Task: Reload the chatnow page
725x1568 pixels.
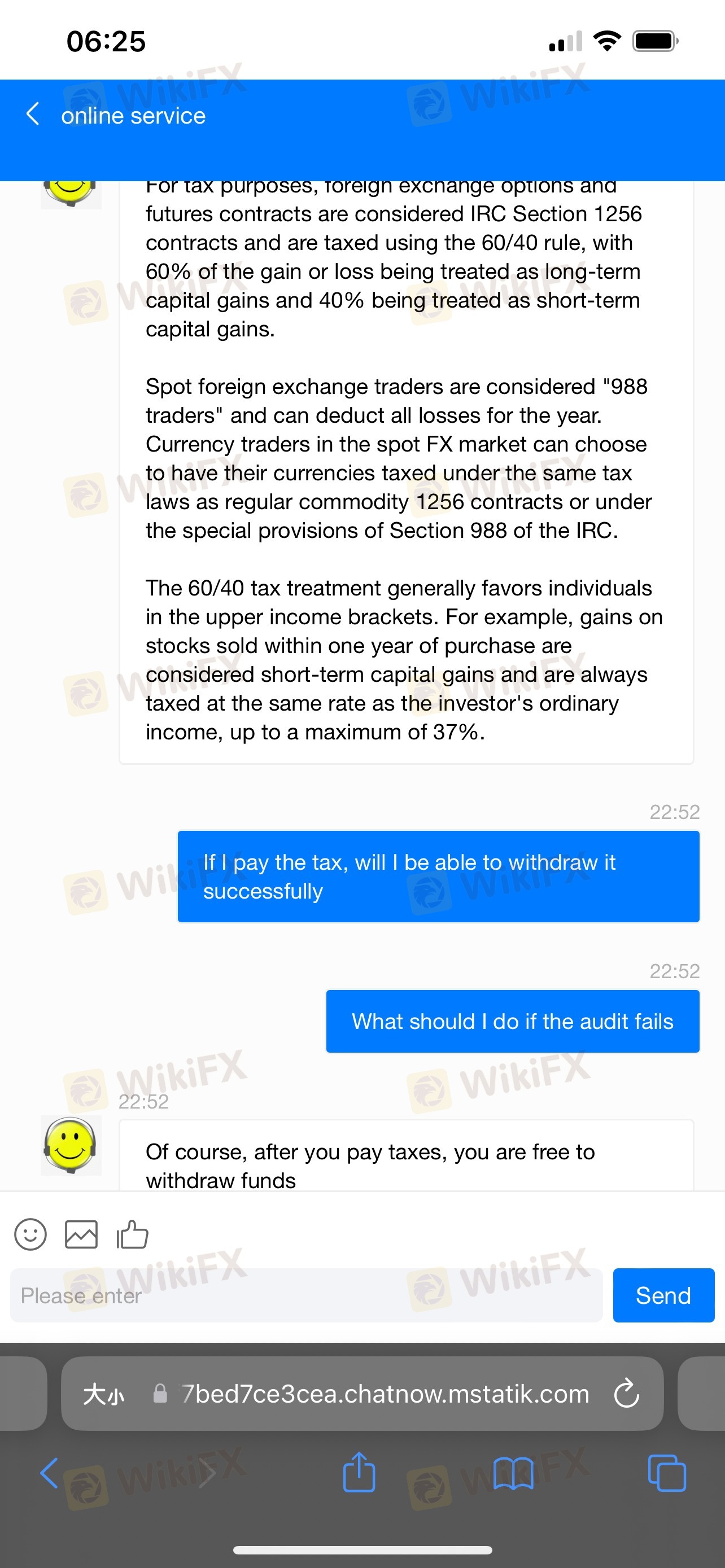Action: [626, 1393]
